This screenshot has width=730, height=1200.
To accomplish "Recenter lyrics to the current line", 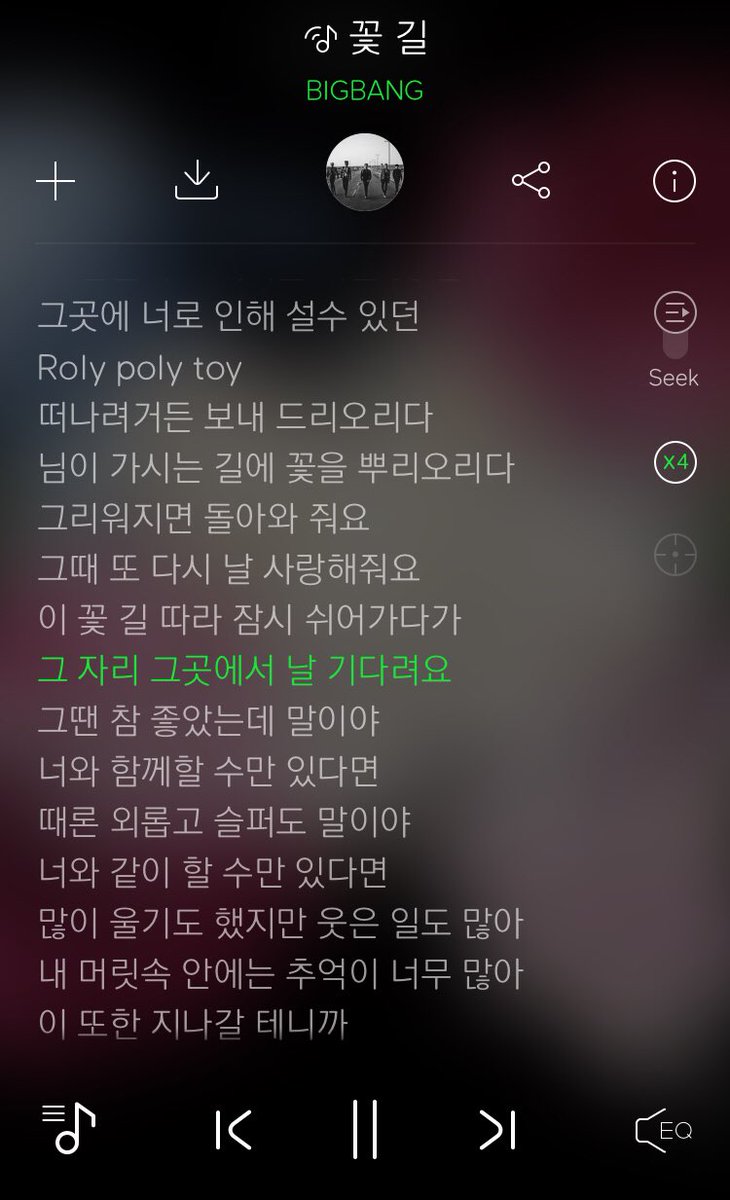I will [675, 553].
